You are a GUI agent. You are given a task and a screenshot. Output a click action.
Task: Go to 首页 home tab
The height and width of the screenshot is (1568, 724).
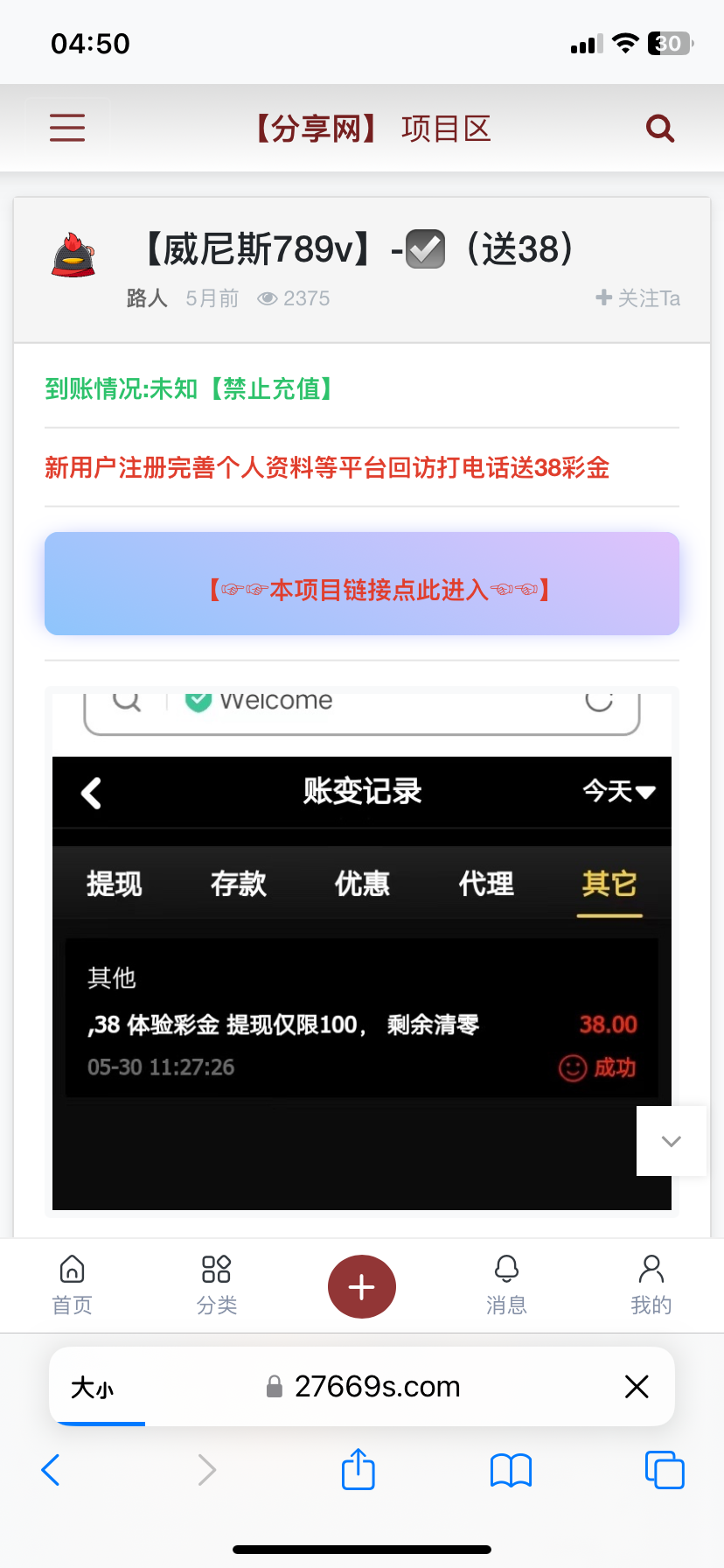(72, 1284)
